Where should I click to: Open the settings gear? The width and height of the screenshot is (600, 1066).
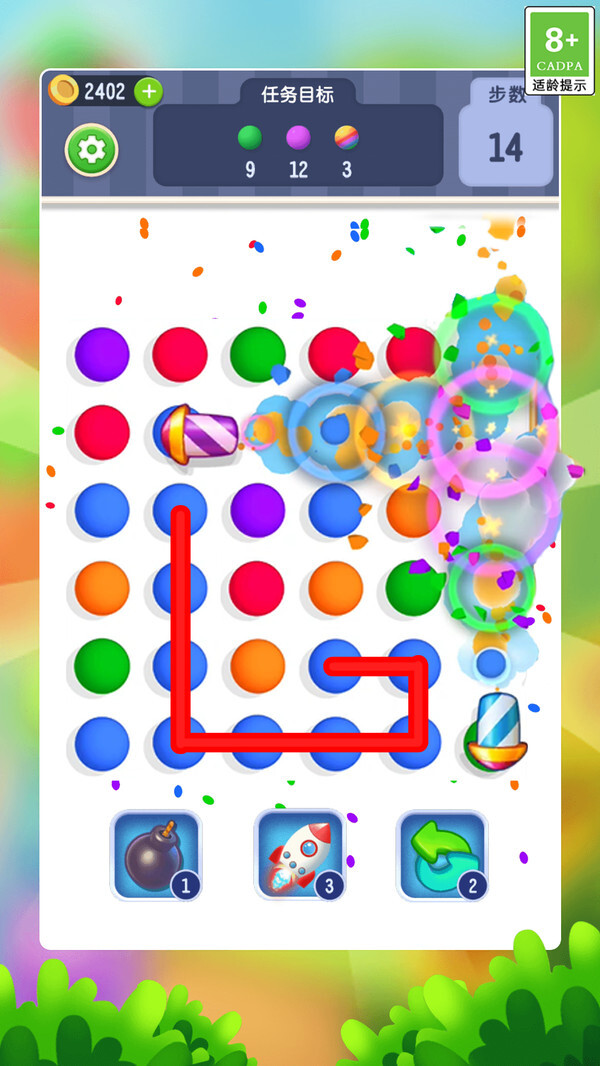(92, 150)
